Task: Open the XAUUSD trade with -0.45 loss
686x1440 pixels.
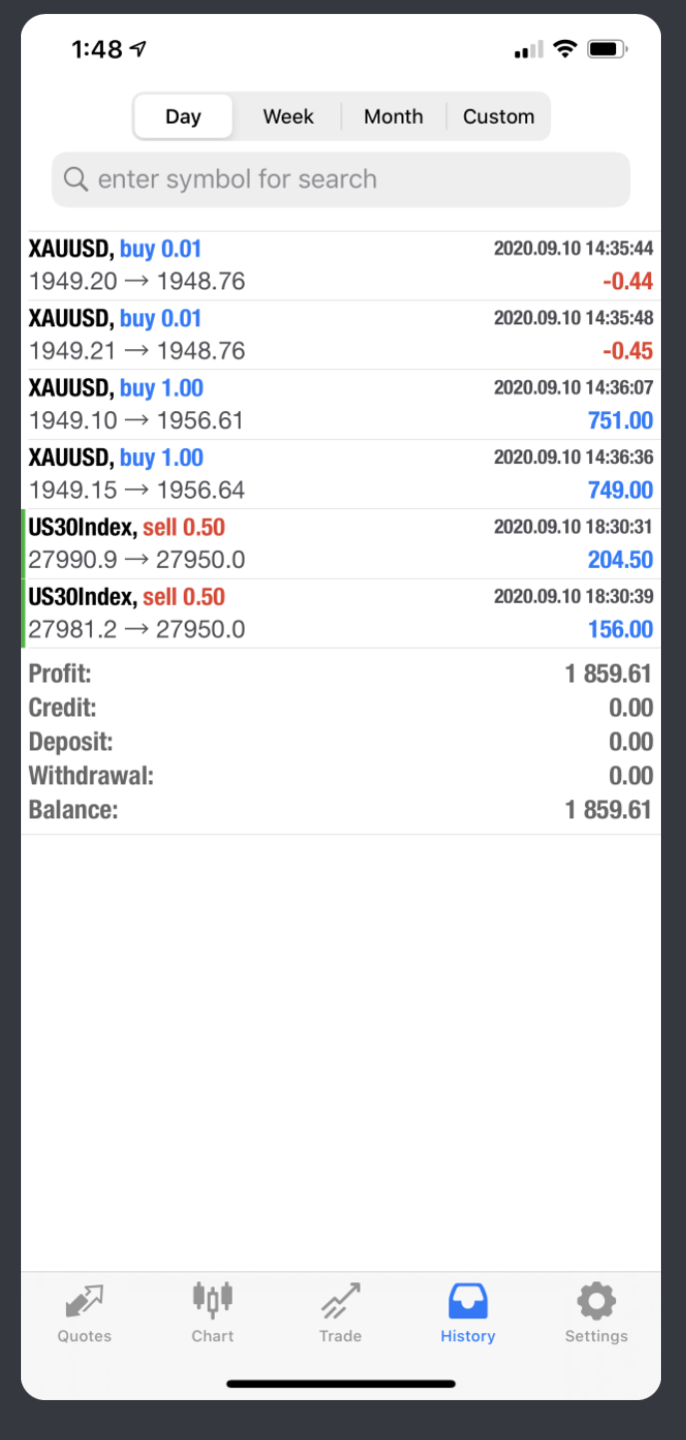Action: 341,335
